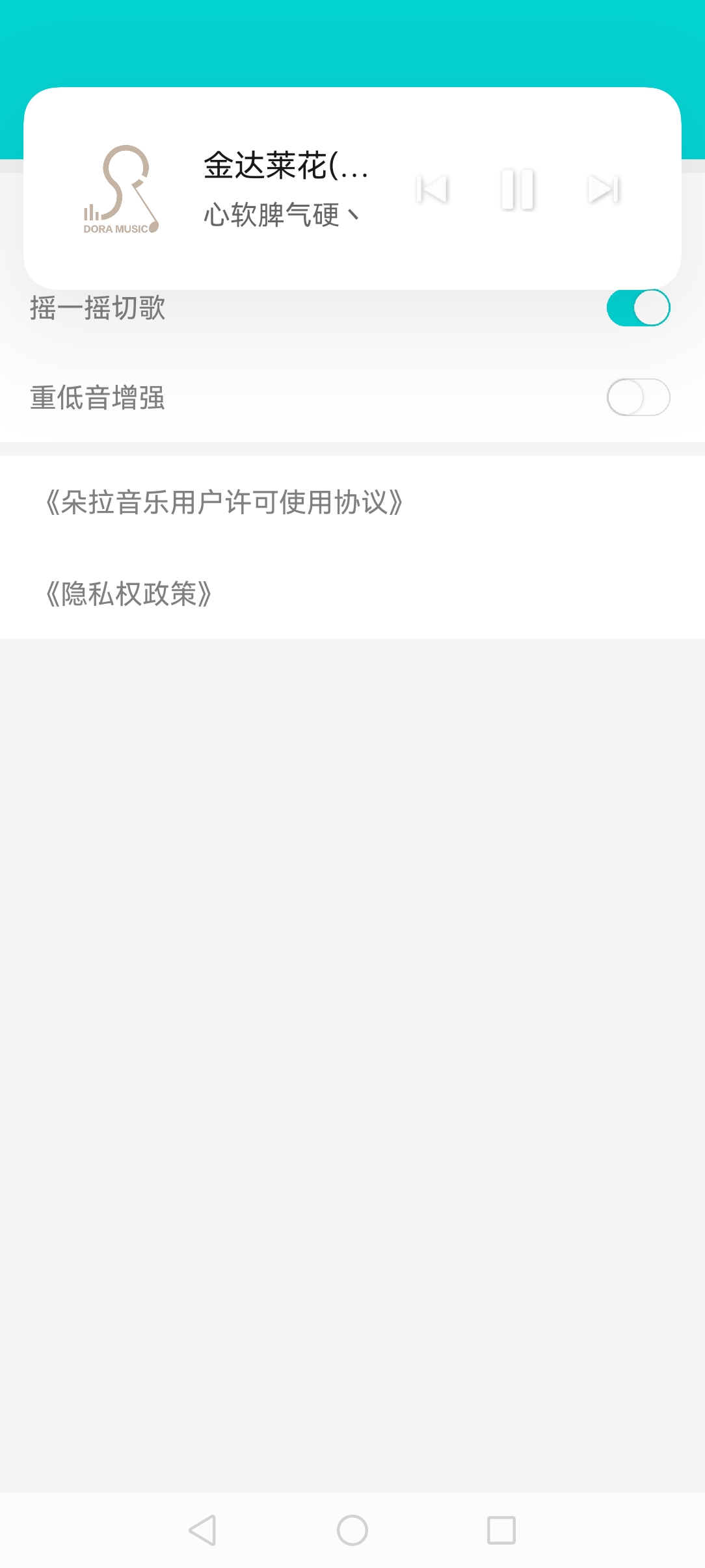Pause the playing song

(518, 189)
